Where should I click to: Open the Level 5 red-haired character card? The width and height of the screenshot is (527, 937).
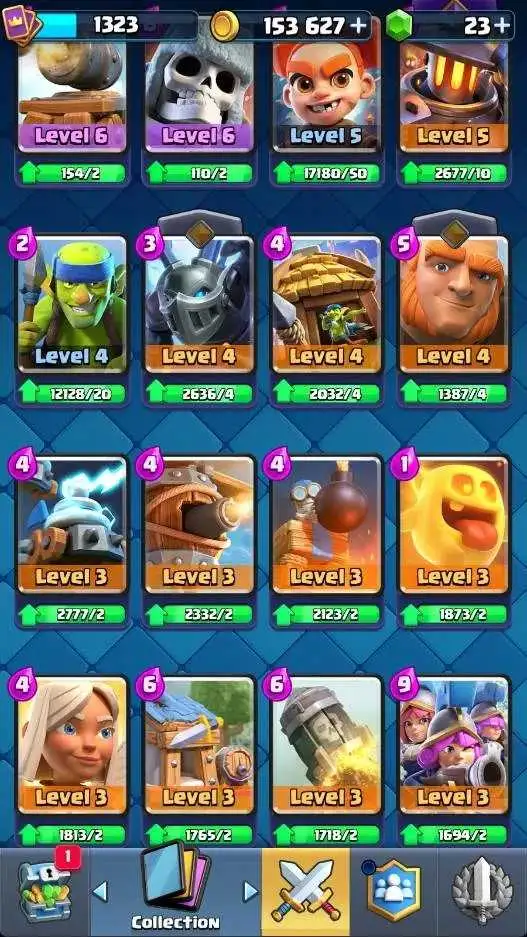tap(326, 96)
